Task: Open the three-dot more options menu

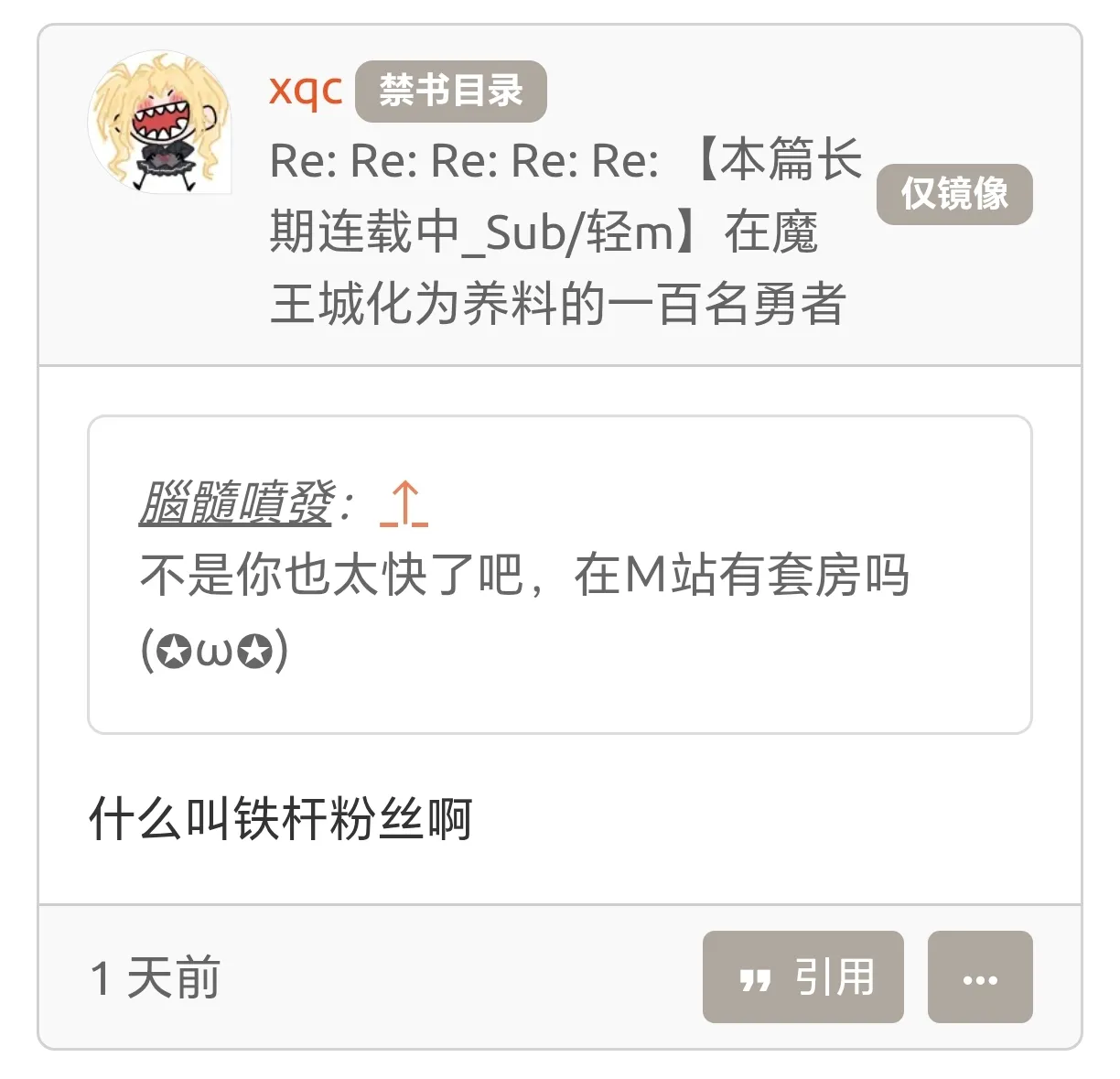Action: coord(979,976)
